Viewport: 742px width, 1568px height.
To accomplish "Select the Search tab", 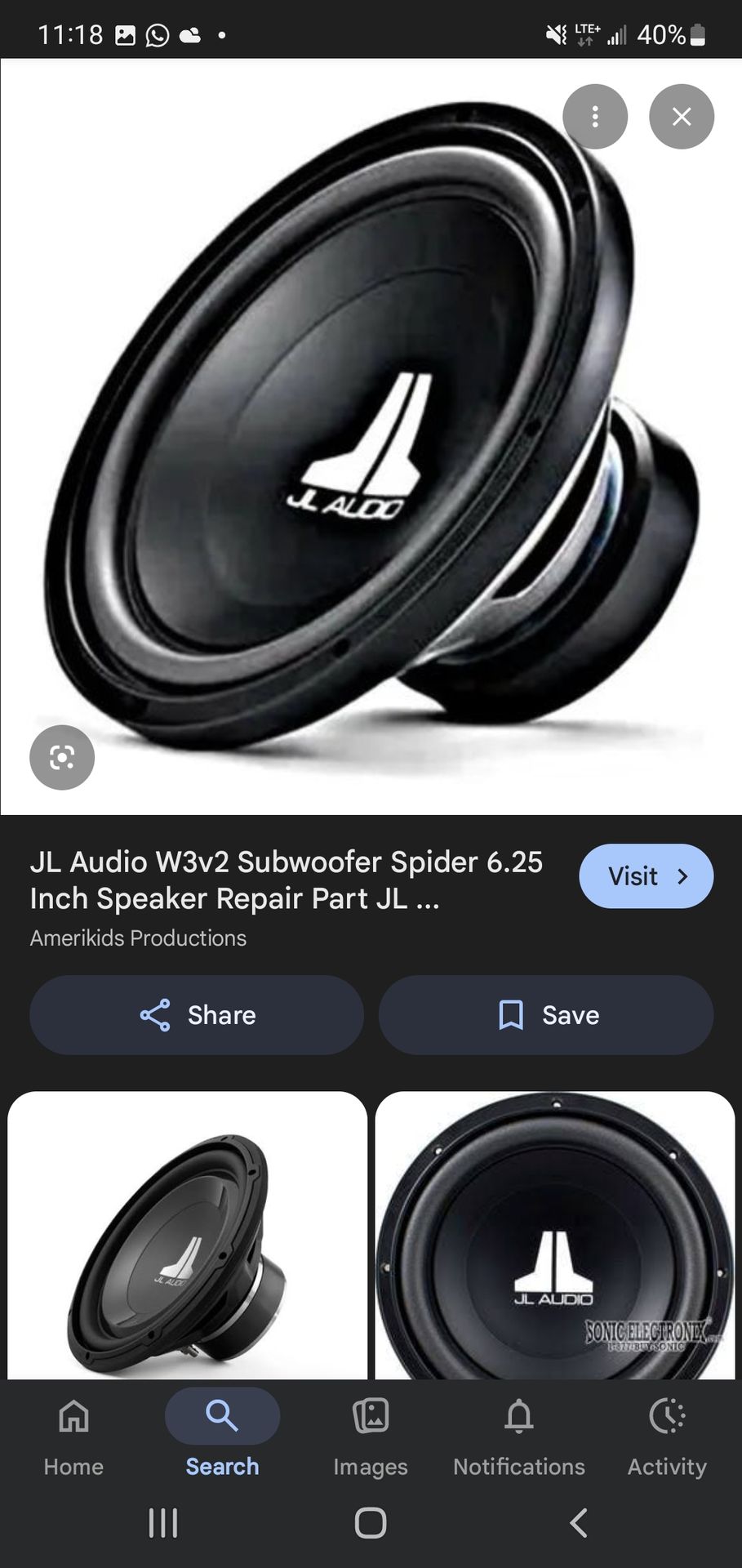I will [222, 1439].
